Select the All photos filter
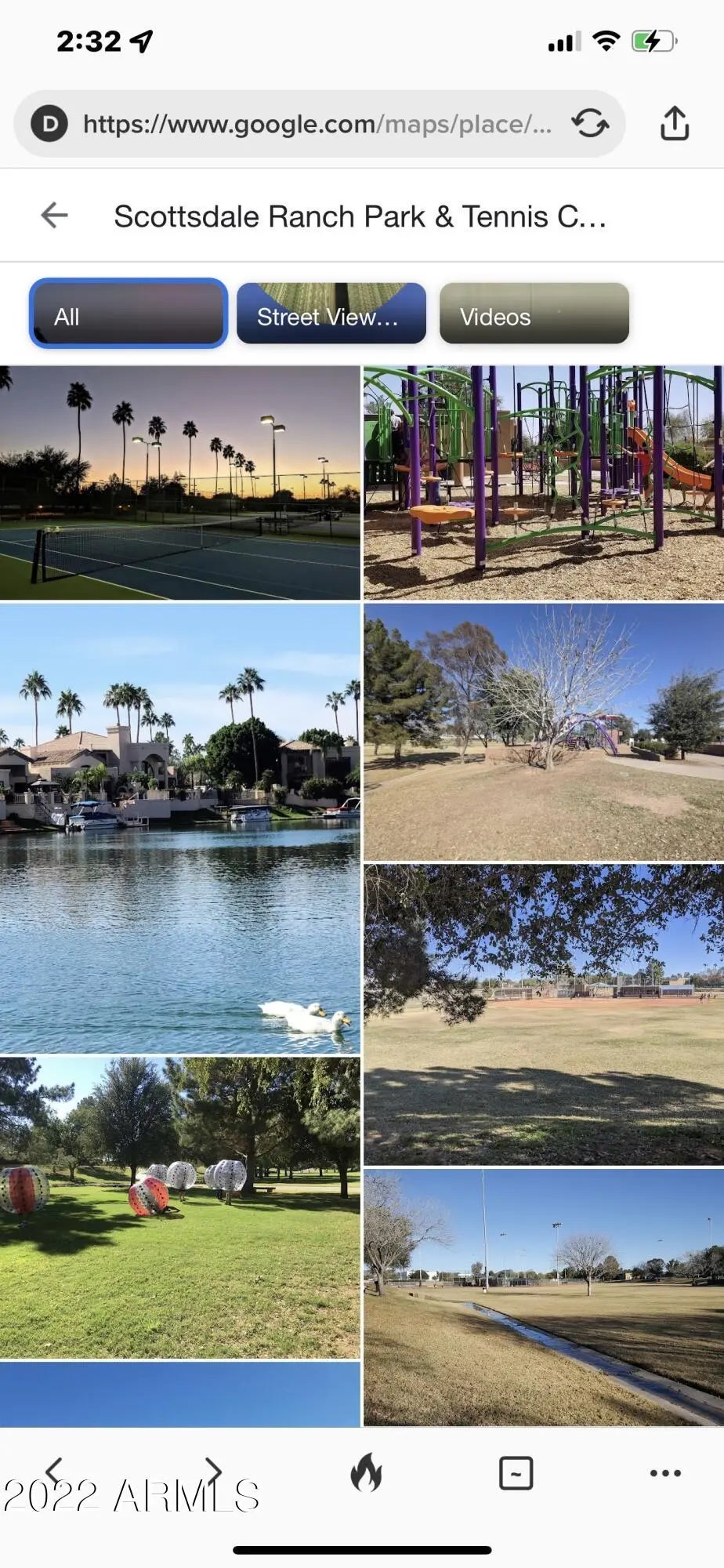The width and height of the screenshot is (724, 1568). click(129, 314)
